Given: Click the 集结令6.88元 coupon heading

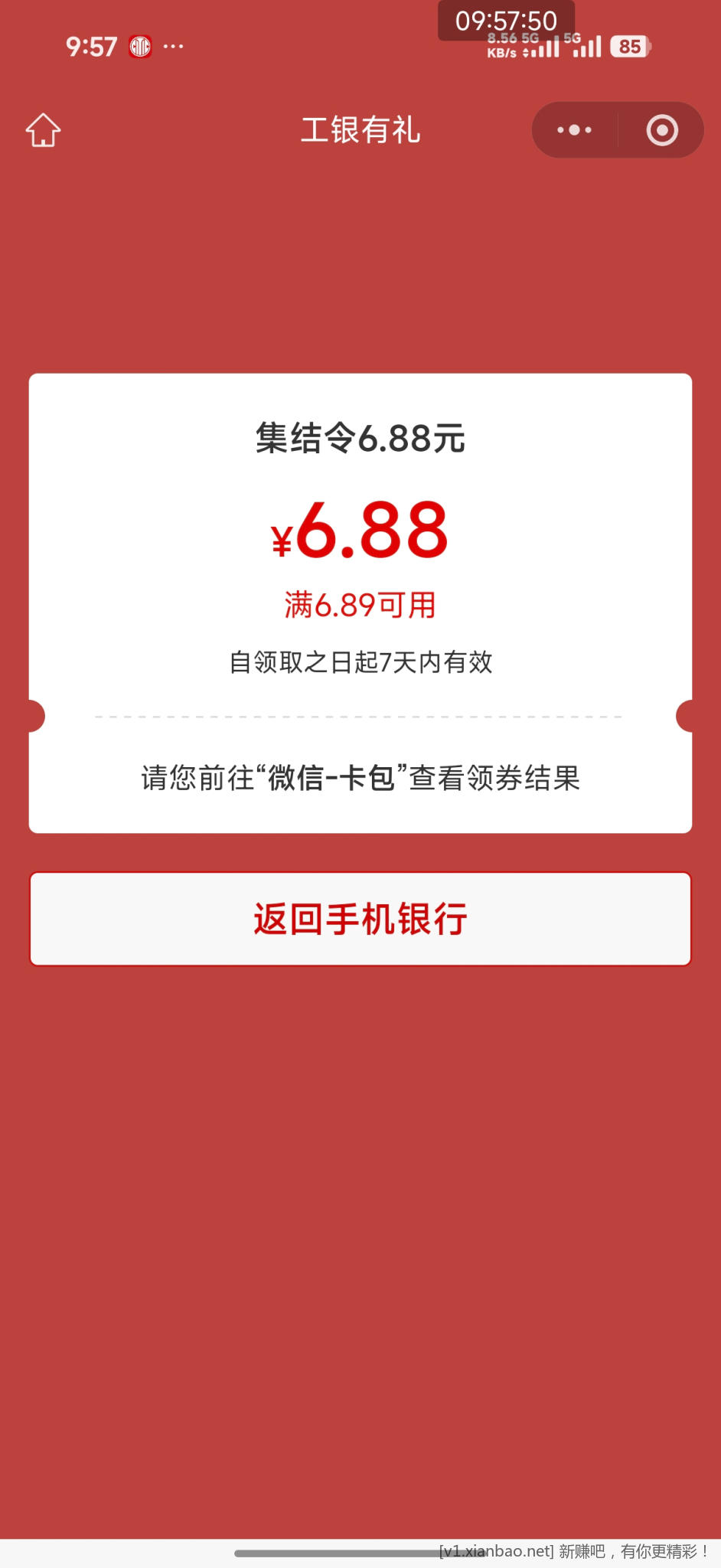Looking at the screenshot, I should click(360, 438).
